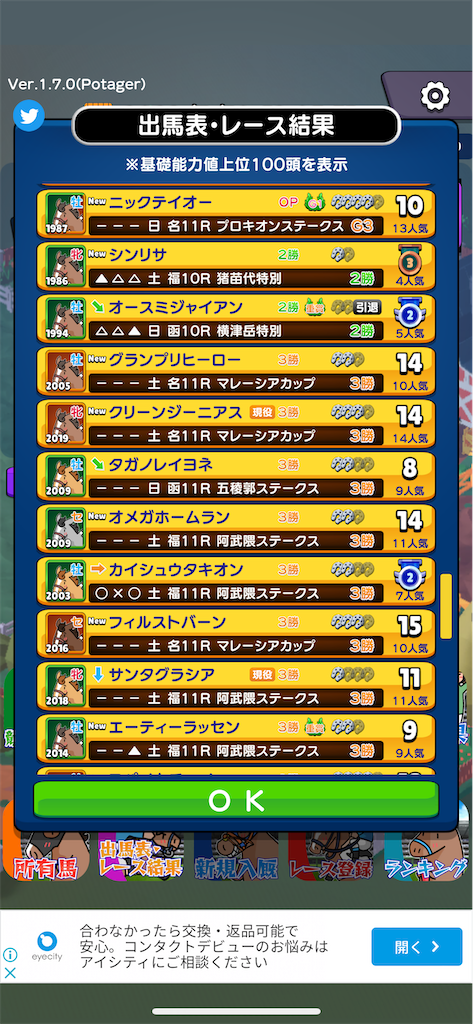Open the settings gear icon
Viewport: 473px width, 1024px height.
pyautogui.click(x=434, y=97)
